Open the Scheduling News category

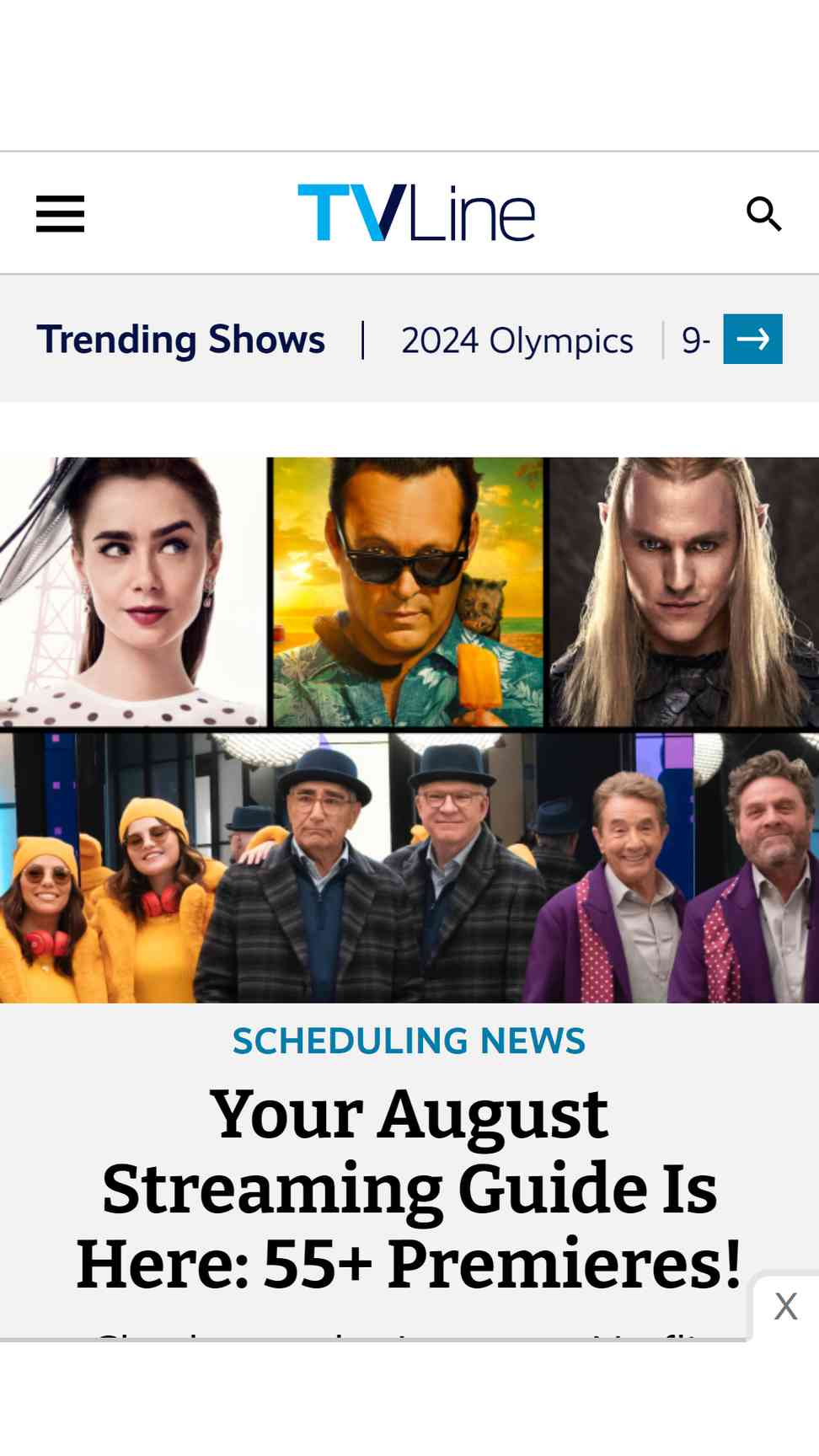click(x=409, y=1041)
